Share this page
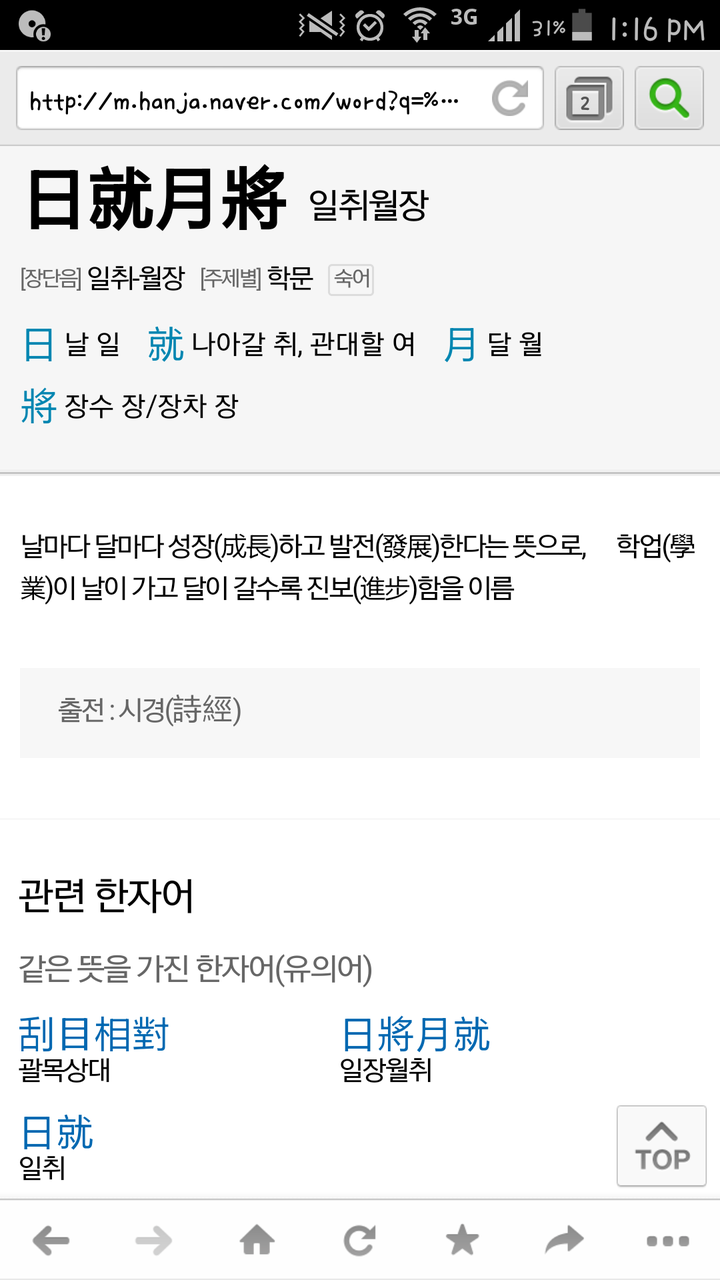This screenshot has height=1280, width=720. 564,1241
